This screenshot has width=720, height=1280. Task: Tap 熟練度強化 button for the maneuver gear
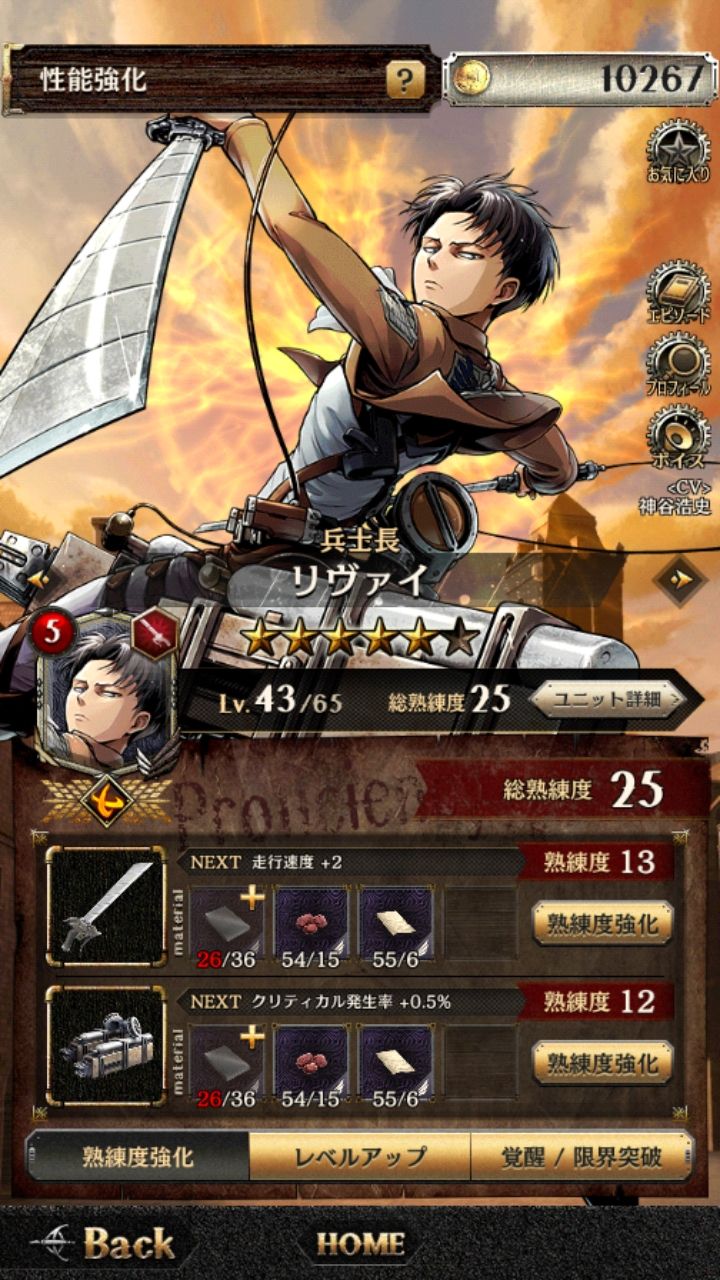pyautogui.click(x=602, y=1062)
